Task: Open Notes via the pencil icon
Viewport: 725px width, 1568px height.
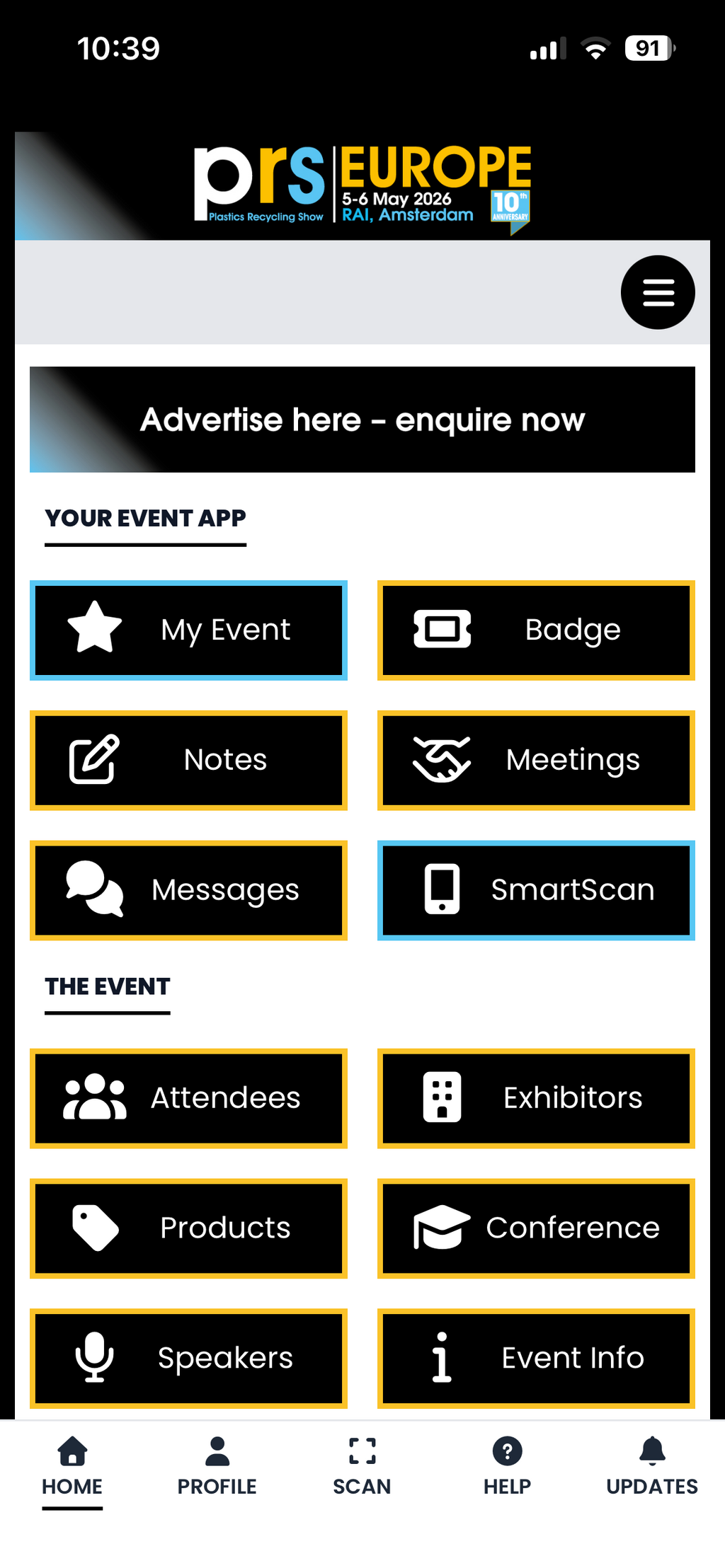Action: pos(188,759)
